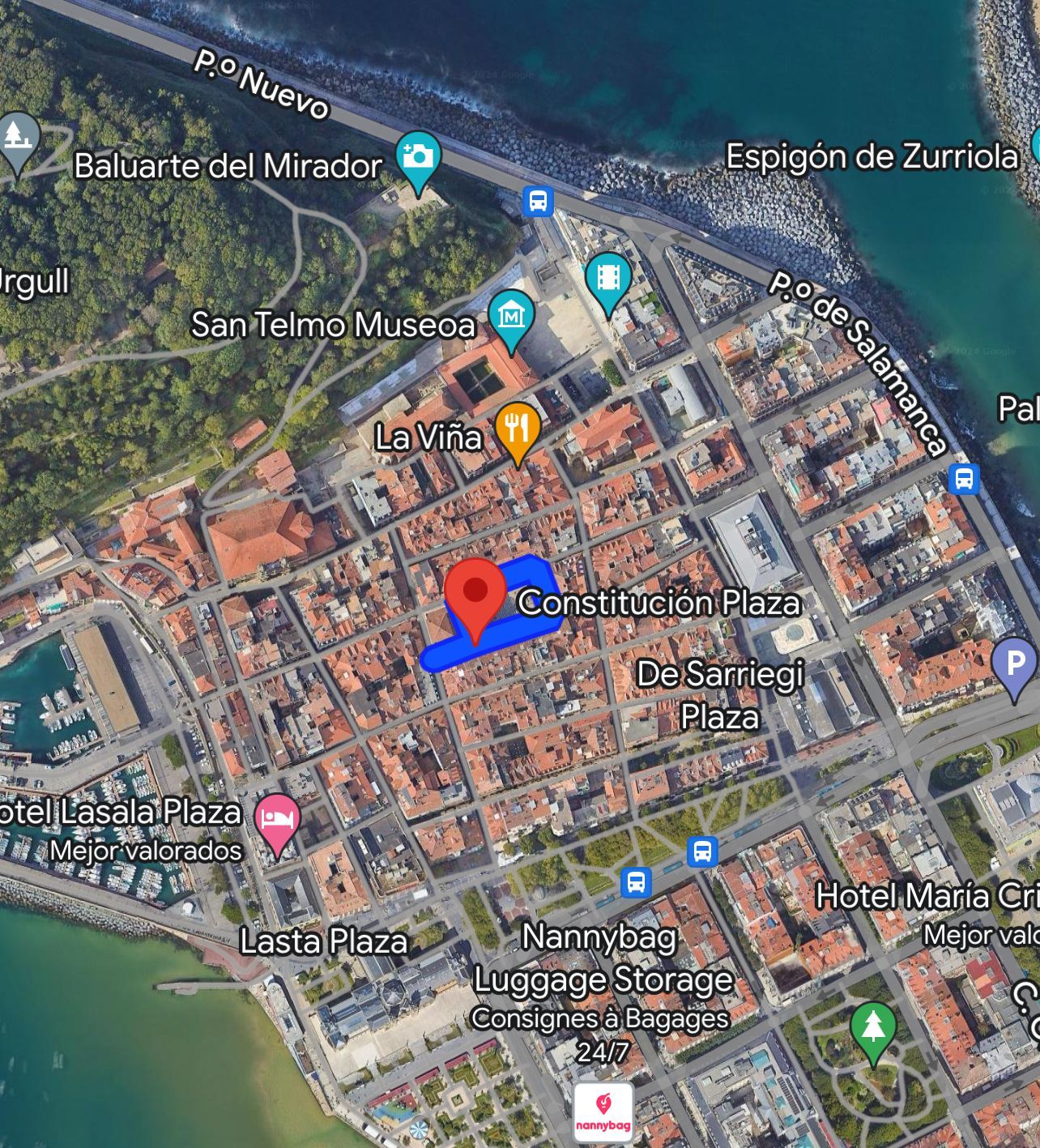Select the San Telmo Museoa museum marker
1040x1148 pixels.
511,316
